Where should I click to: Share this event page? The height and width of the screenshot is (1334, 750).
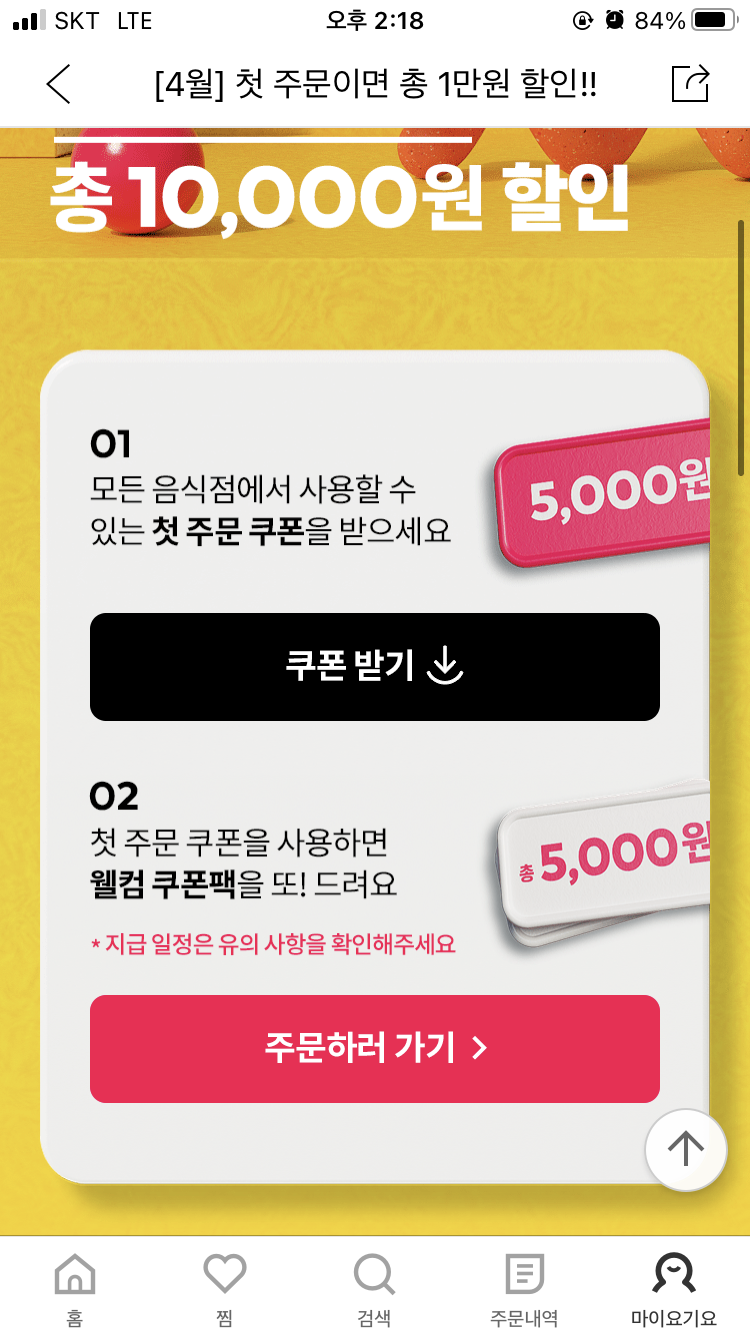(691, 83)
